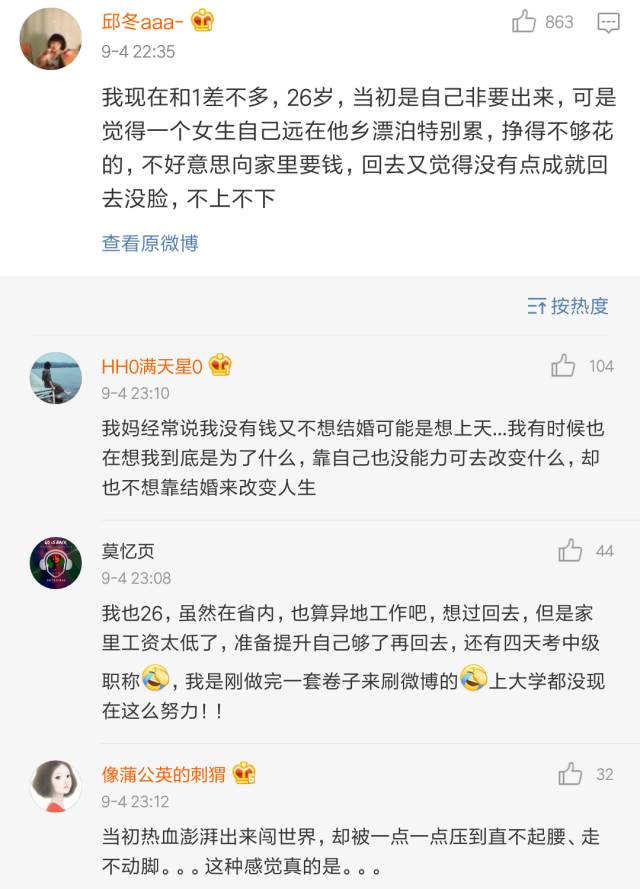The image size is (640, 889).
Task: Reply to 邱冬aaa-'s comment
Action: pos(607,23)
